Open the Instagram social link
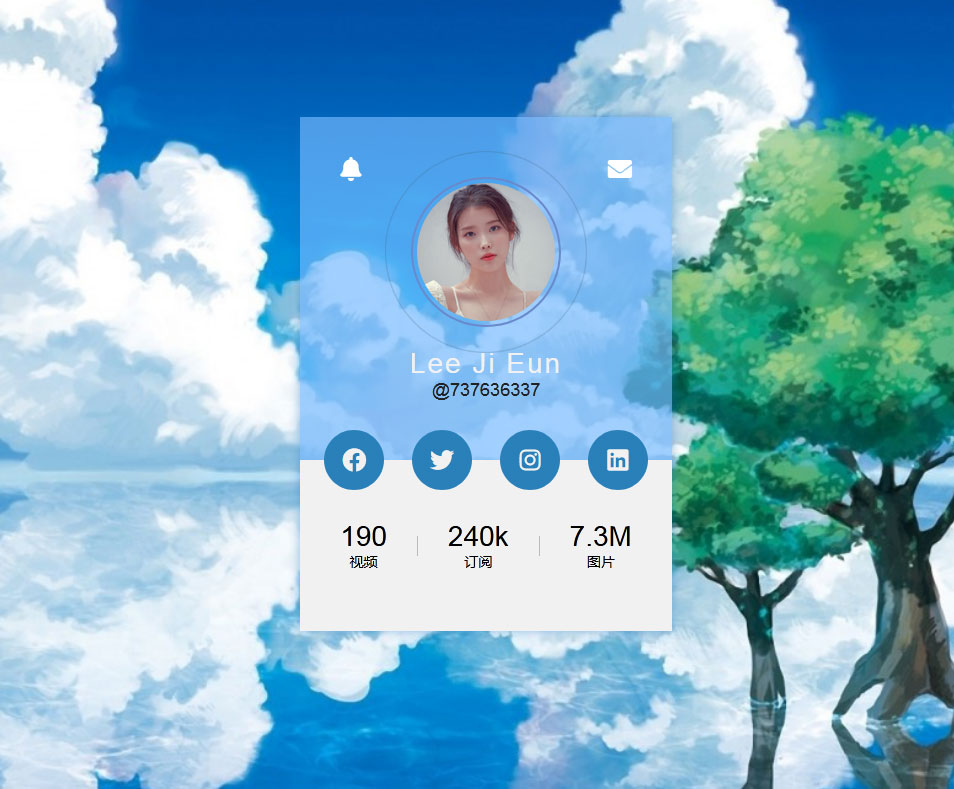 (530, 460)
